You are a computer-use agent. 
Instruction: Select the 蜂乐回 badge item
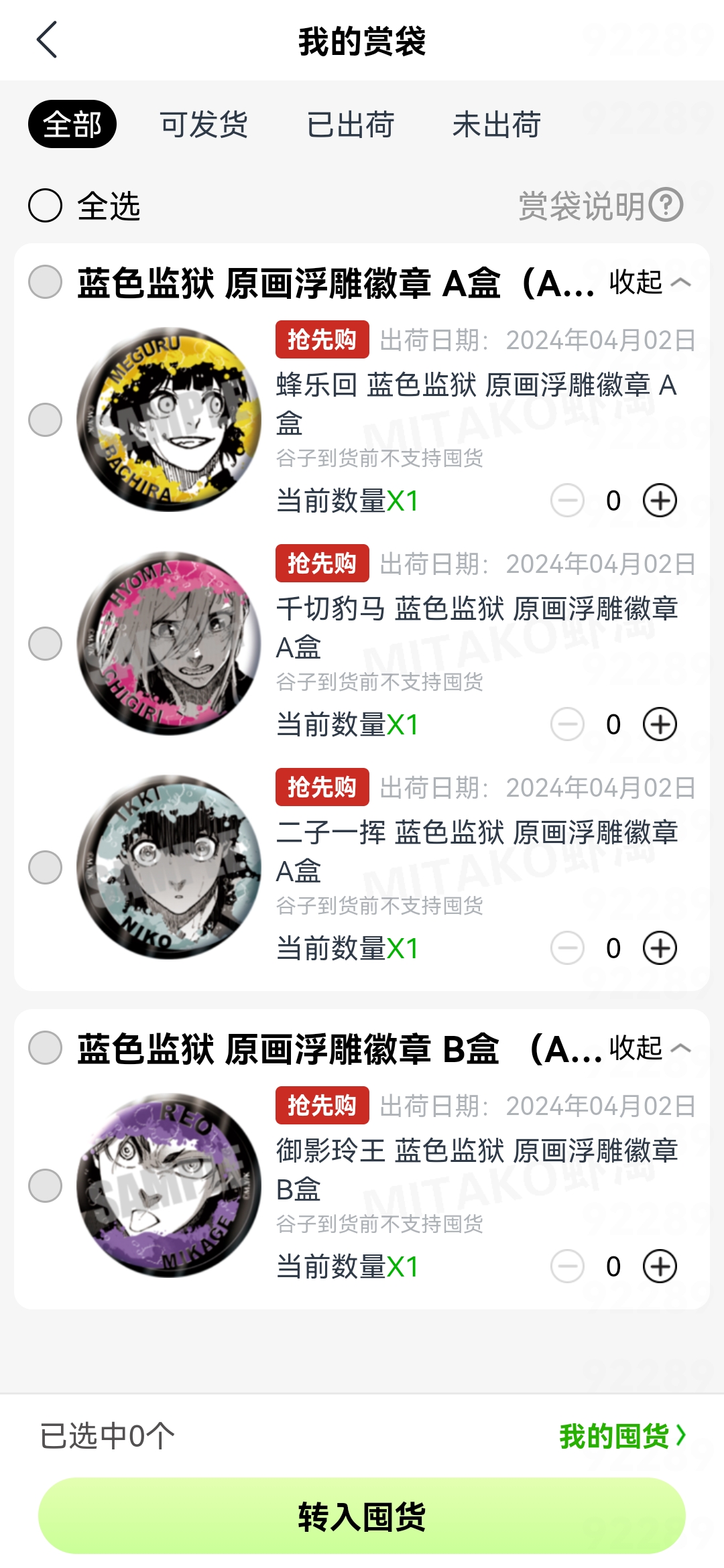46,420
